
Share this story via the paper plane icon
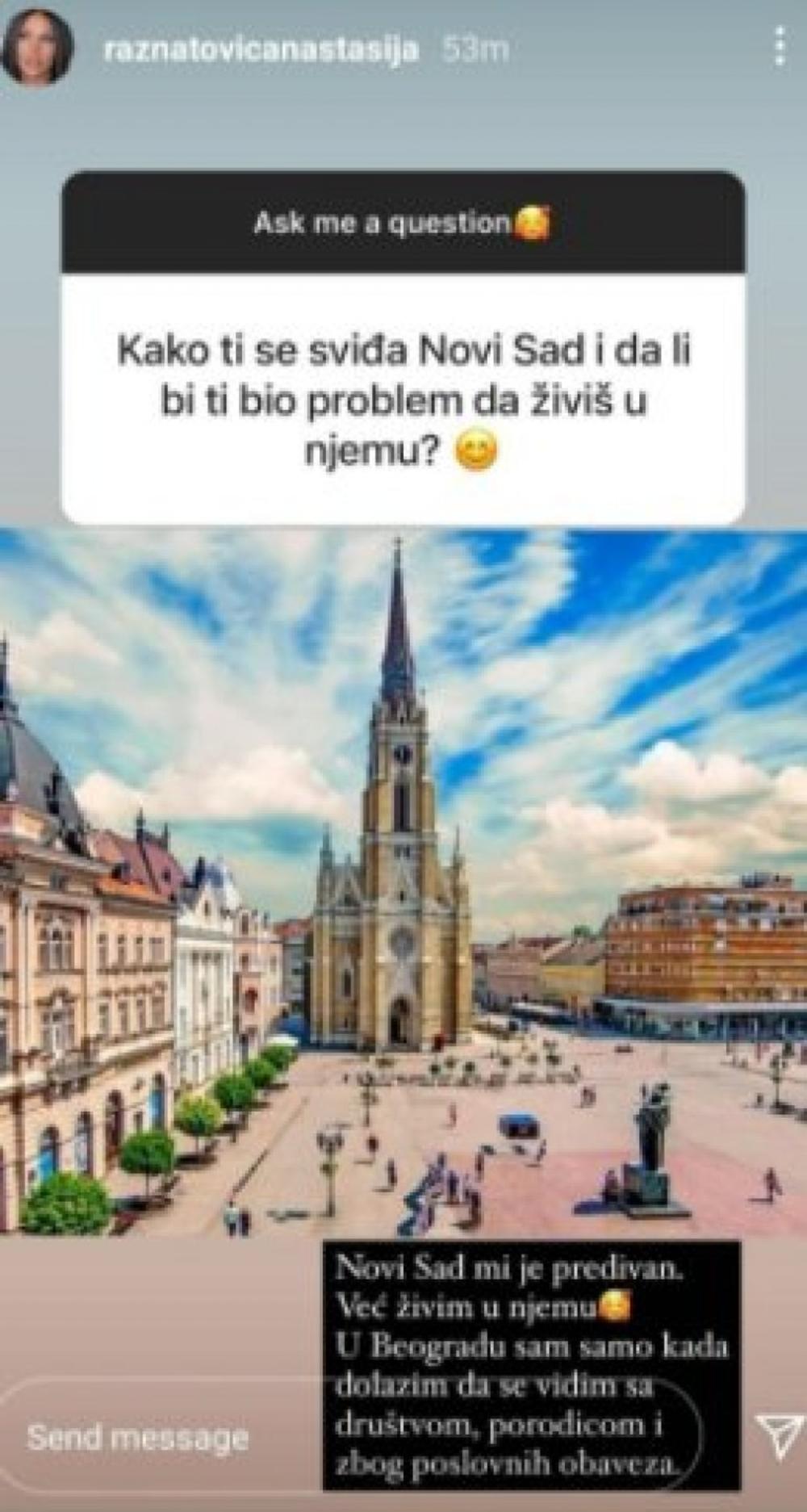pyautogui.click(x=779, y=1436)
